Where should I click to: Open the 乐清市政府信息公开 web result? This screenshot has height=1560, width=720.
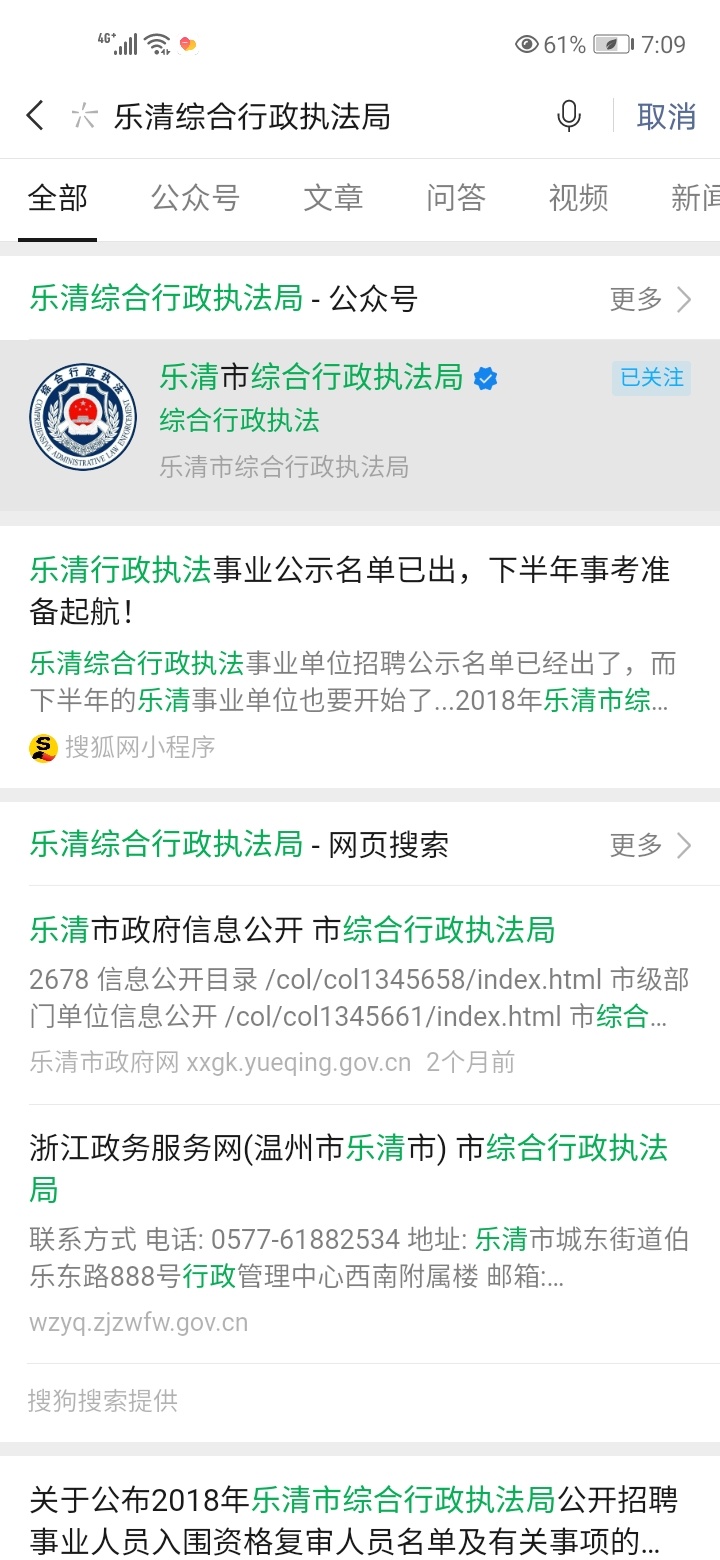tap(360, 995)
